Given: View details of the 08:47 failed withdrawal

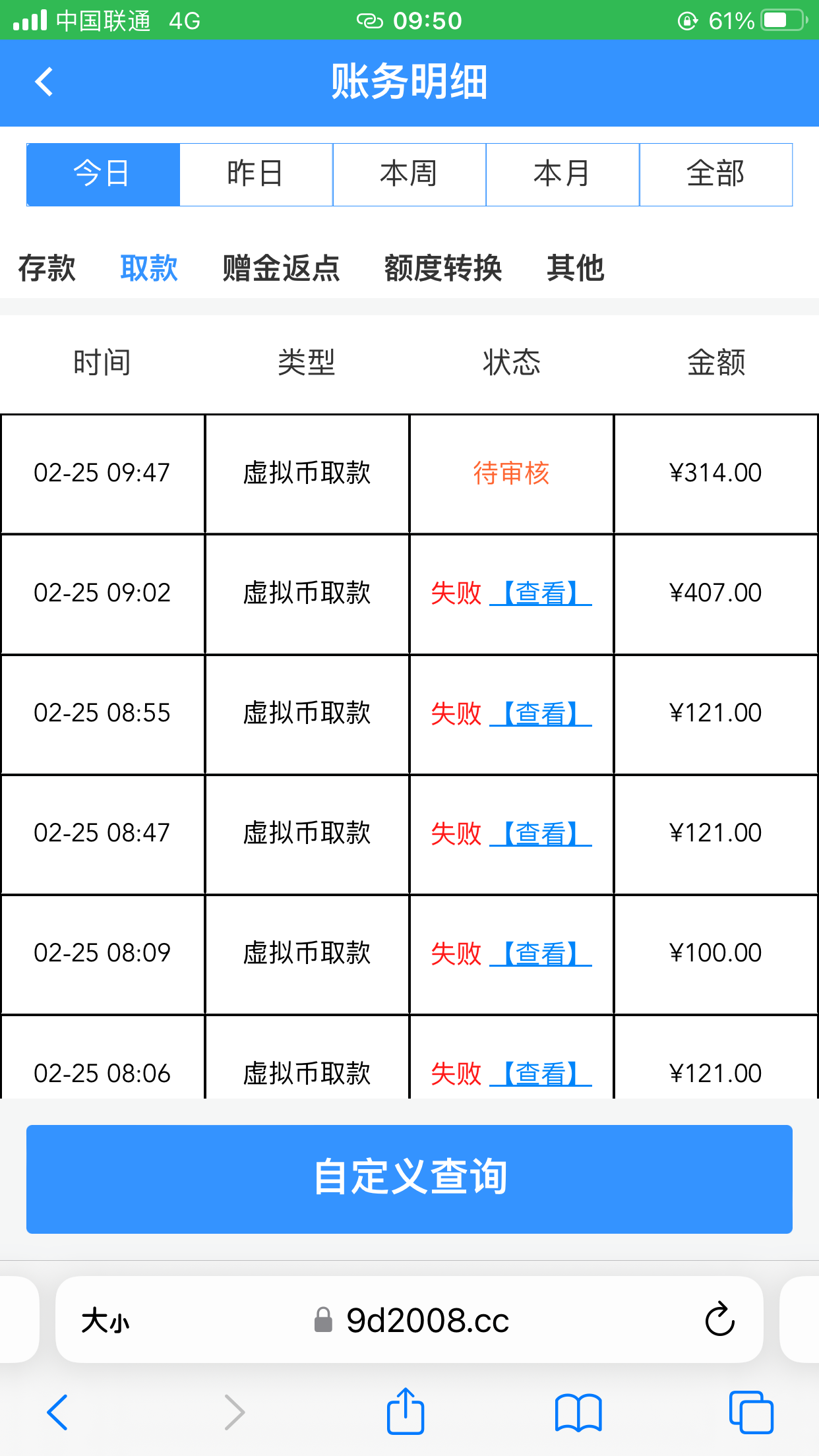Looking at the screenshot, I should point(541,834).
